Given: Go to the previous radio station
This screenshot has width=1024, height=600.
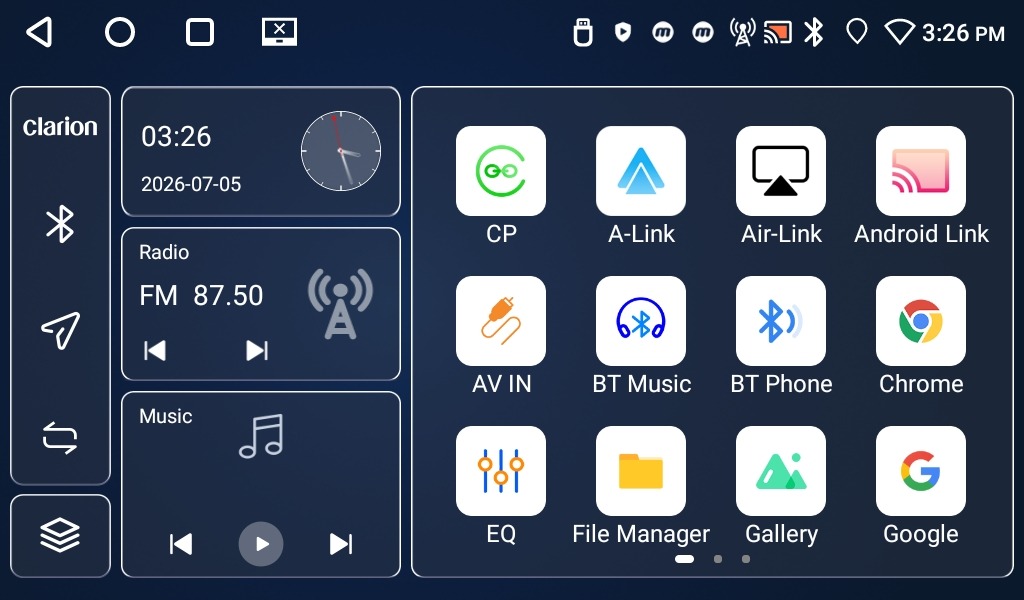Looking at the screenshot, I should tap(155, 351).
